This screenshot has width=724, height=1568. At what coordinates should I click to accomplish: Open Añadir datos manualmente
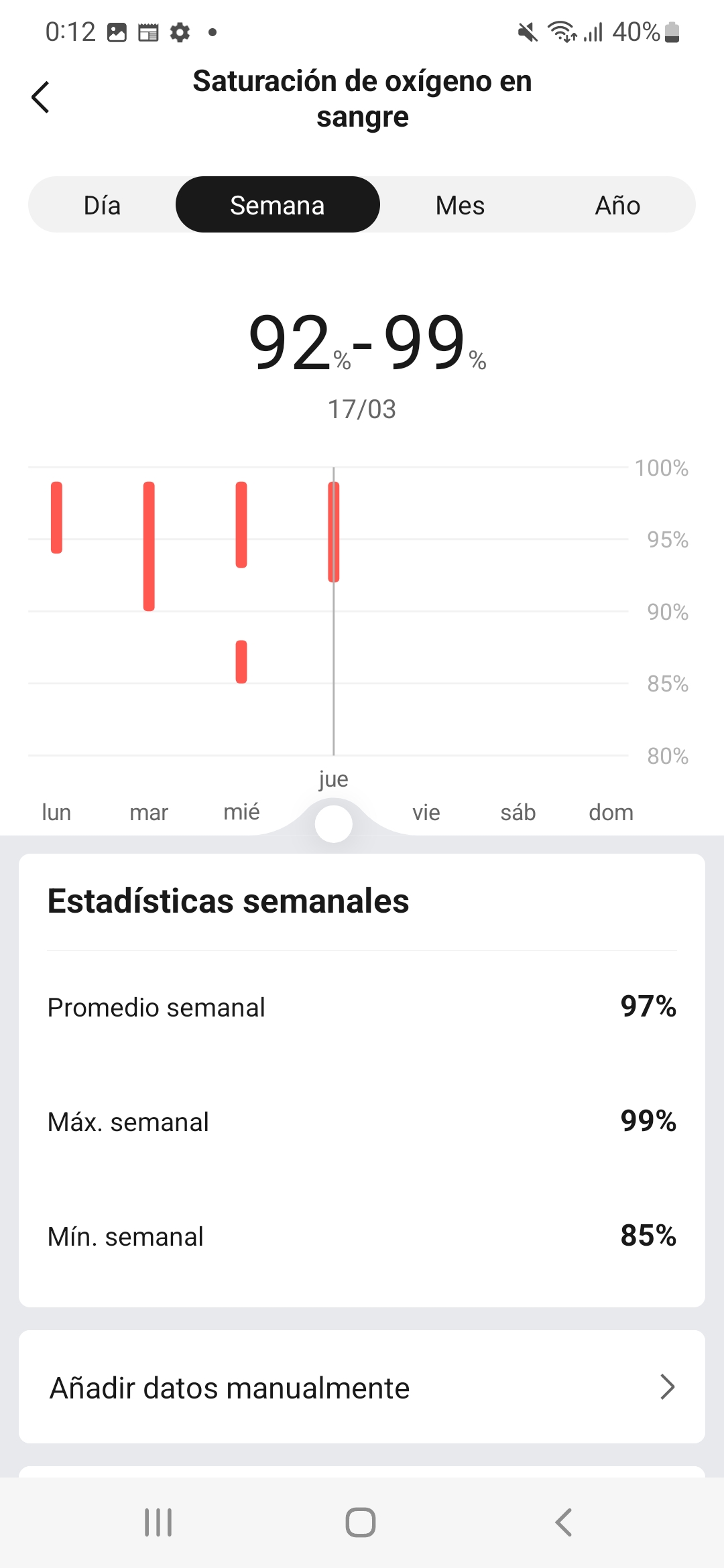coord(362,1387)
